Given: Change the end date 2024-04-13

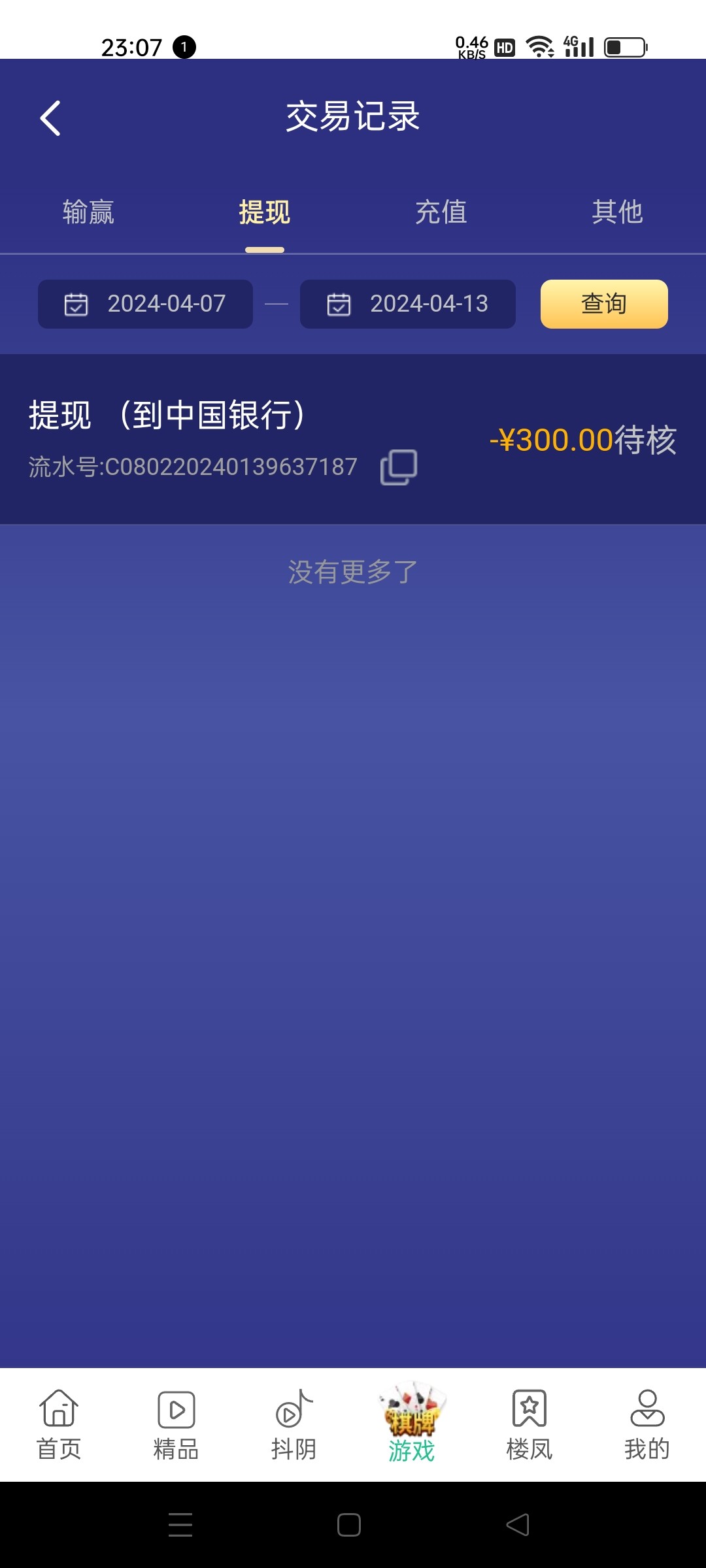Looking at the screenshot, I should (407, 304).
